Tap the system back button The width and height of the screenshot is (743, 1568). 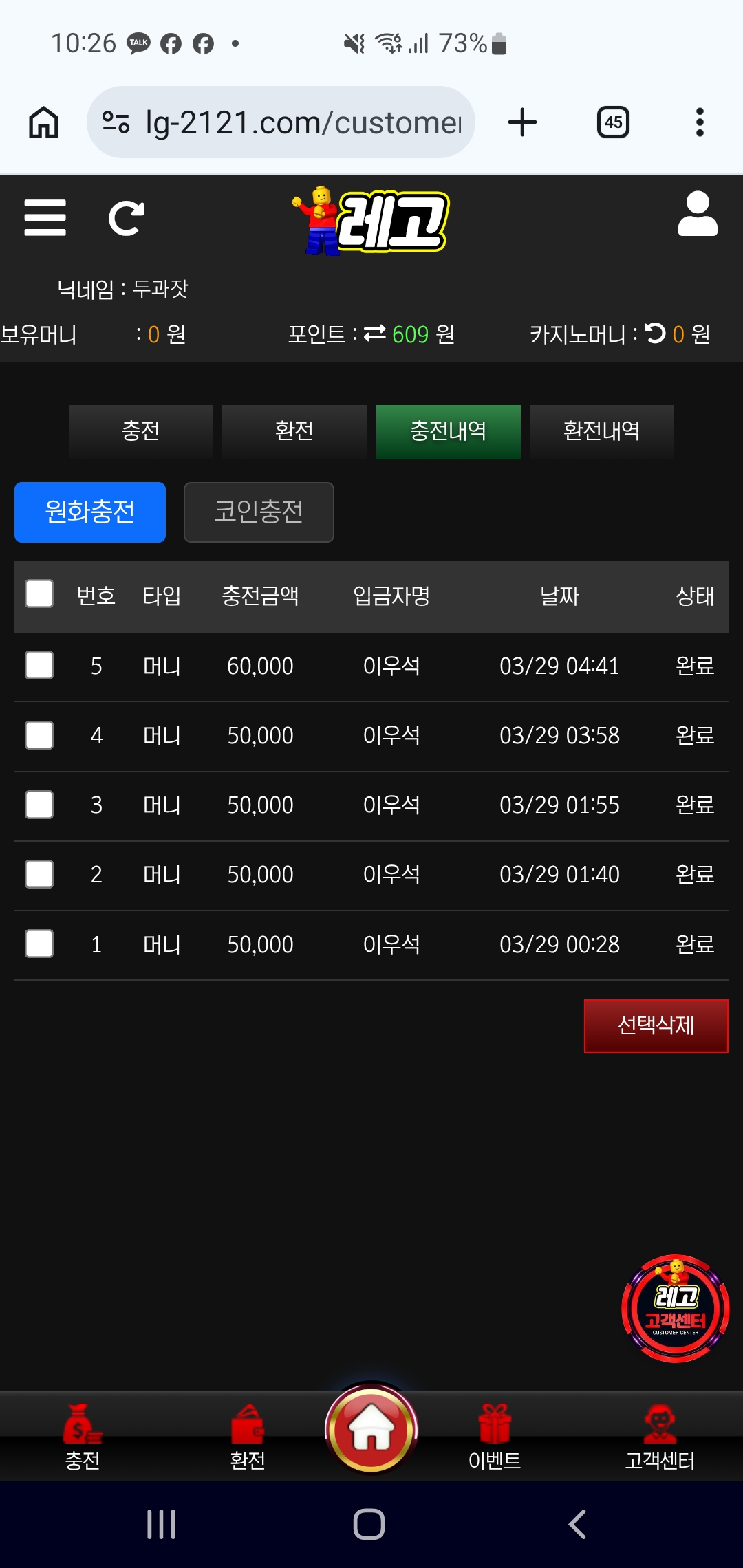pyautogui.click(x=578, y=1524)
